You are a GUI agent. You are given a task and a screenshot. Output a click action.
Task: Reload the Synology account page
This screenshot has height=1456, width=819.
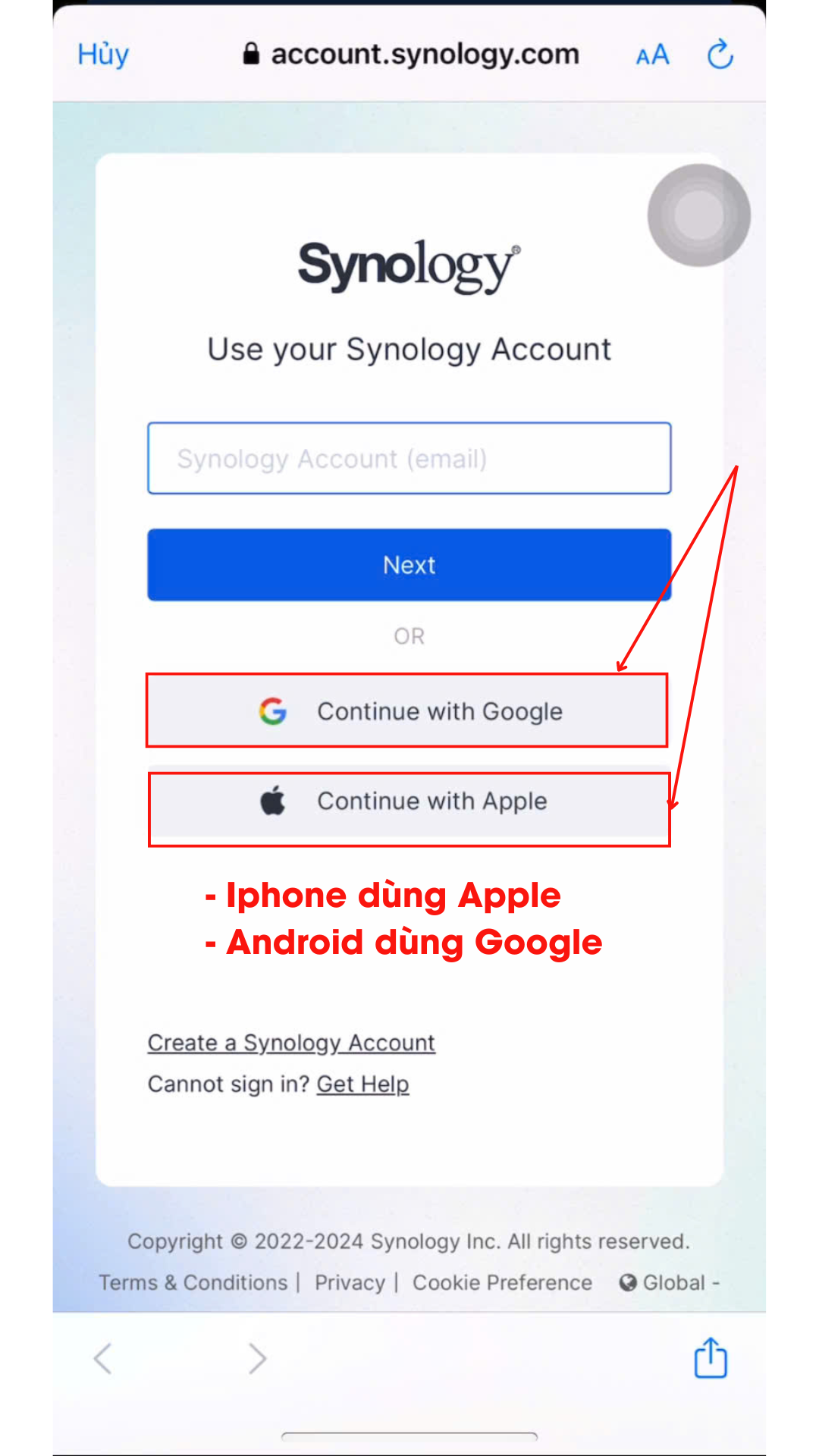coord(720,55)
